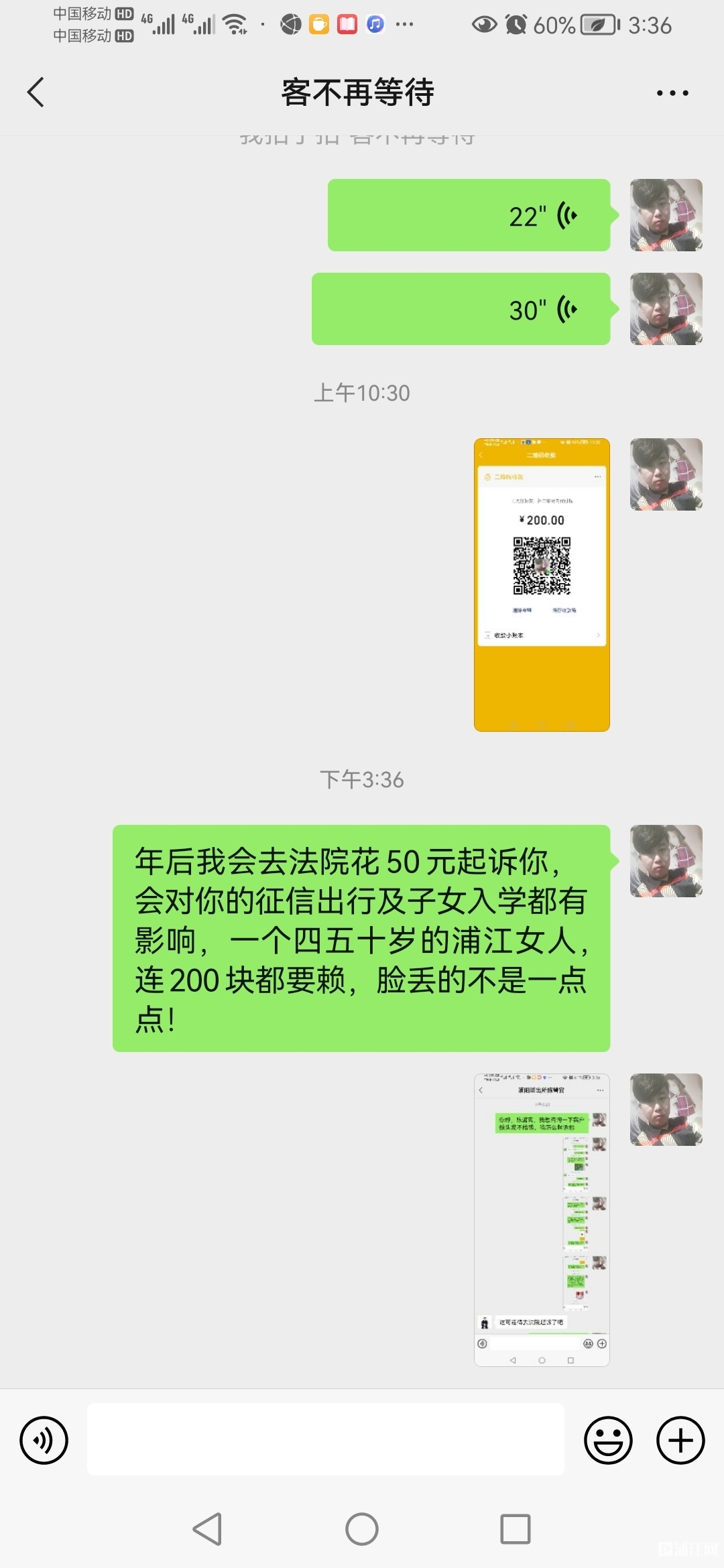Open the plus attachments panel
This screenshot has width=724, height=1568.
(x=680, y=1440)
